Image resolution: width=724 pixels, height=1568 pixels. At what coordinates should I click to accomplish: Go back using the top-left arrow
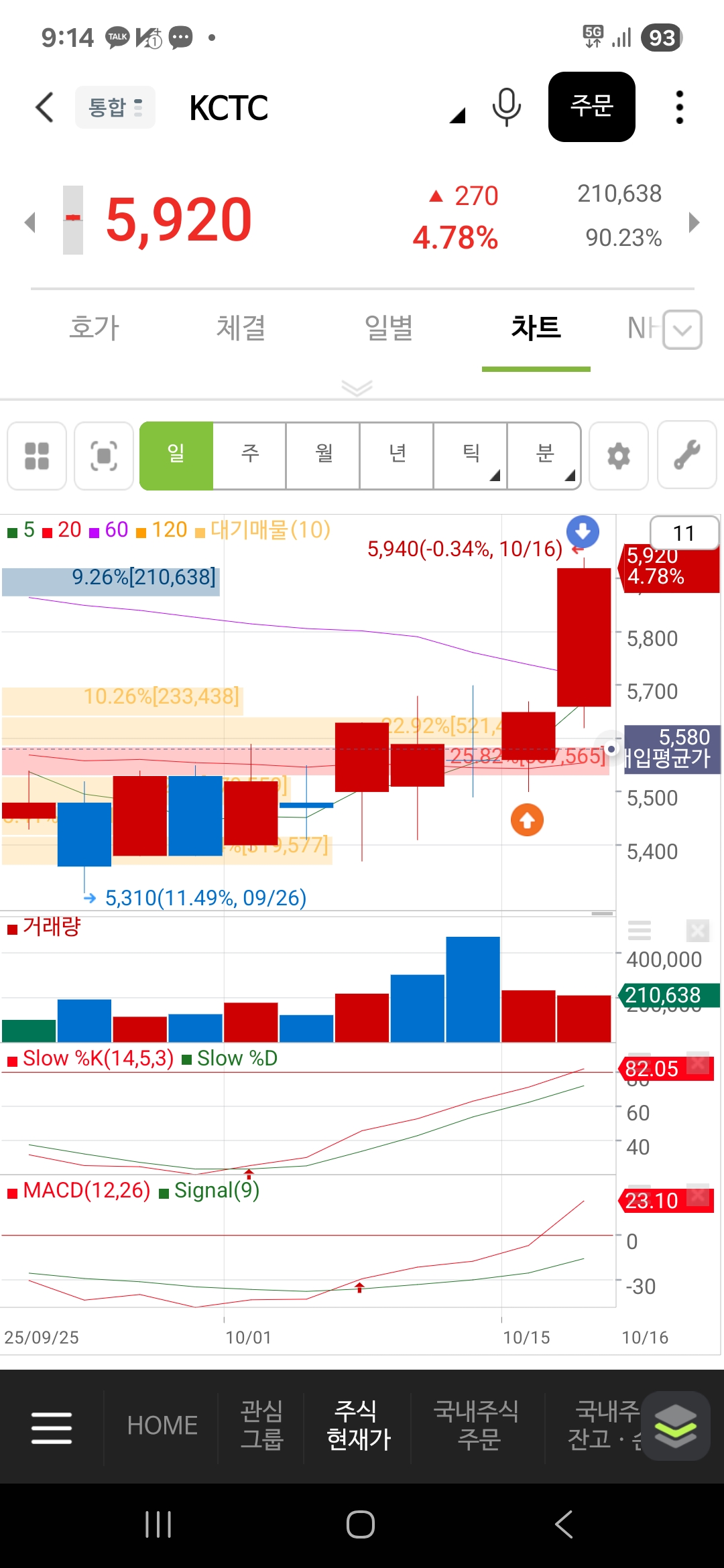(44, 107)
